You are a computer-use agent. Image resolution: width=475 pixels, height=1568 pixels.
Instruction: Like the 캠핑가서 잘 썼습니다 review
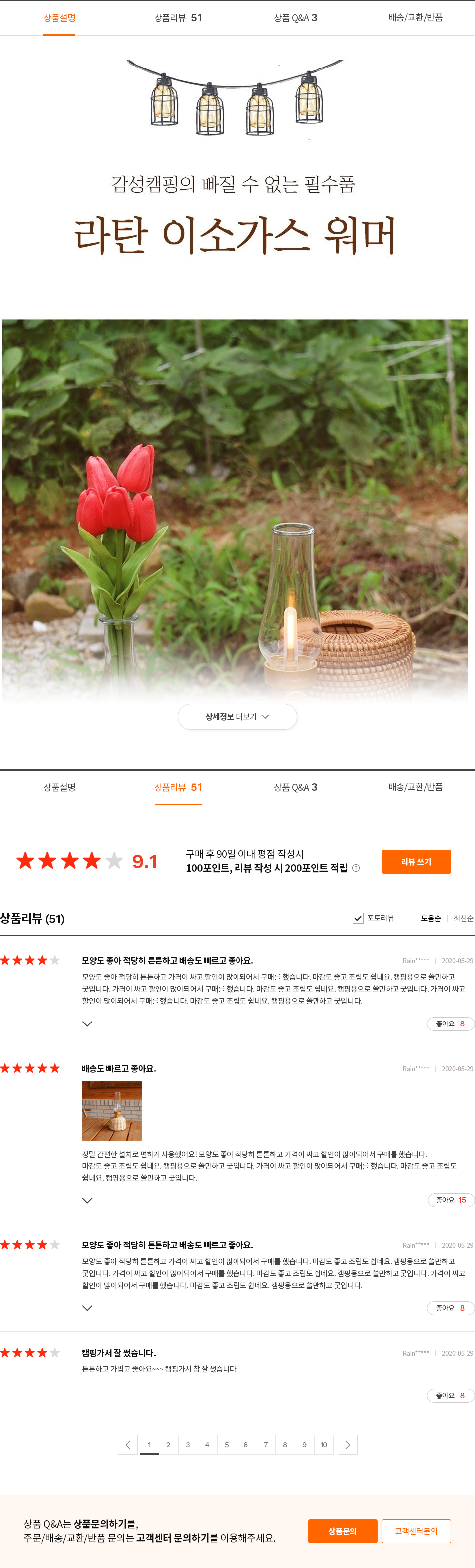coord(450,1395)
